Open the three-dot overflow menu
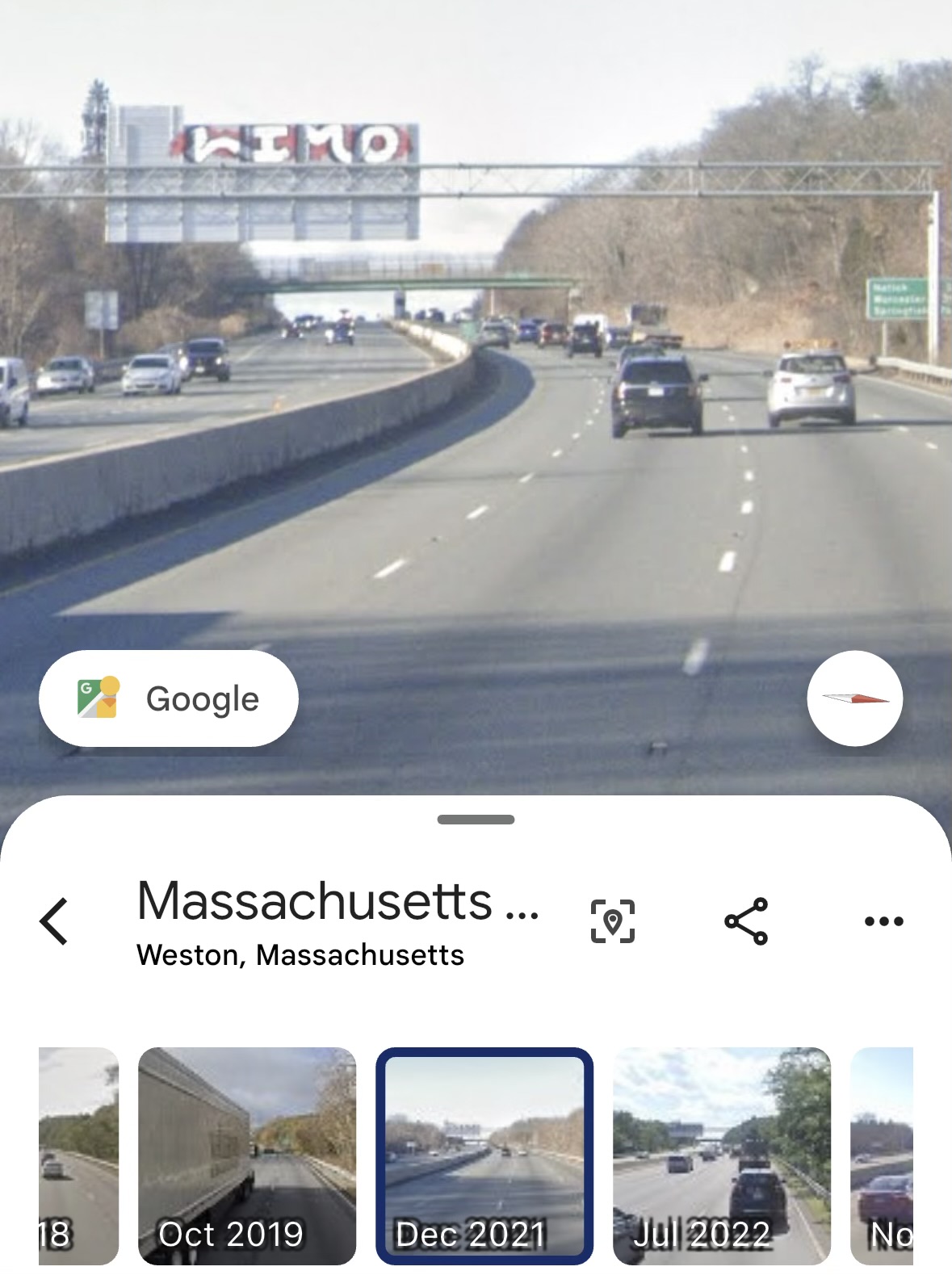Viewport: 952px width, 1275px height. pyautogui.click(x=883, y=921)
